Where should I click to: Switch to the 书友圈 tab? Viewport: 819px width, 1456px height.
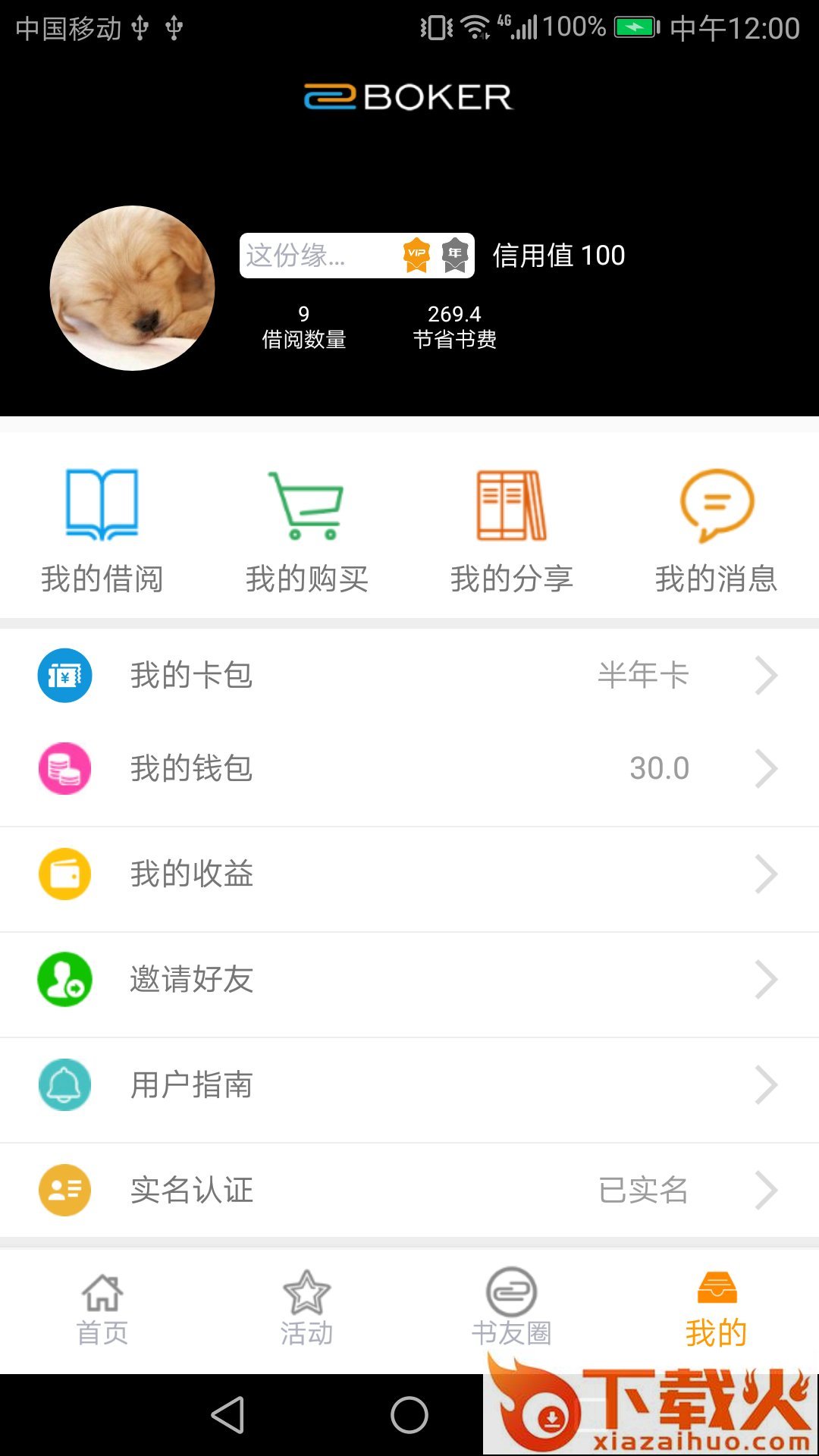click(x=512, y=1309)
